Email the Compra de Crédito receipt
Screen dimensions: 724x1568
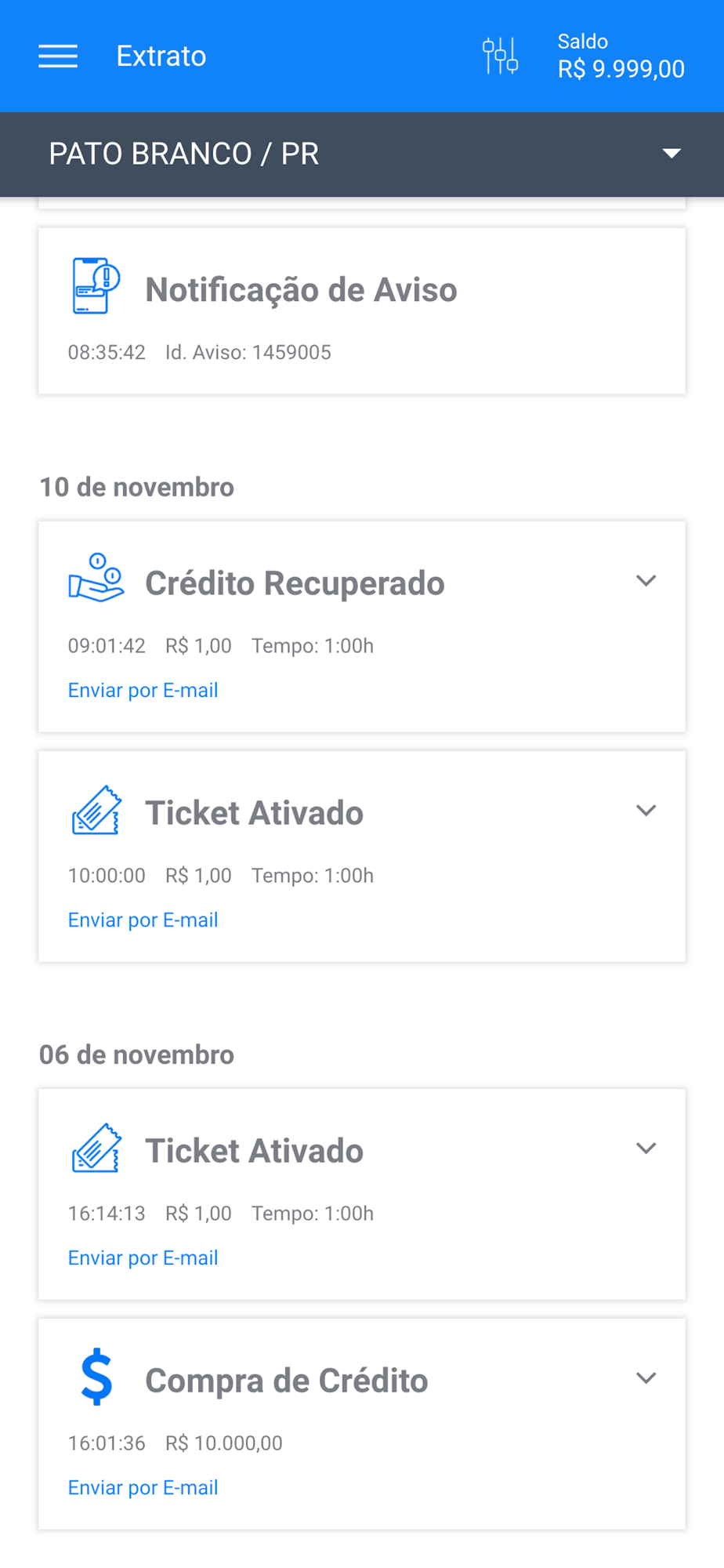tap(143, 1487)
